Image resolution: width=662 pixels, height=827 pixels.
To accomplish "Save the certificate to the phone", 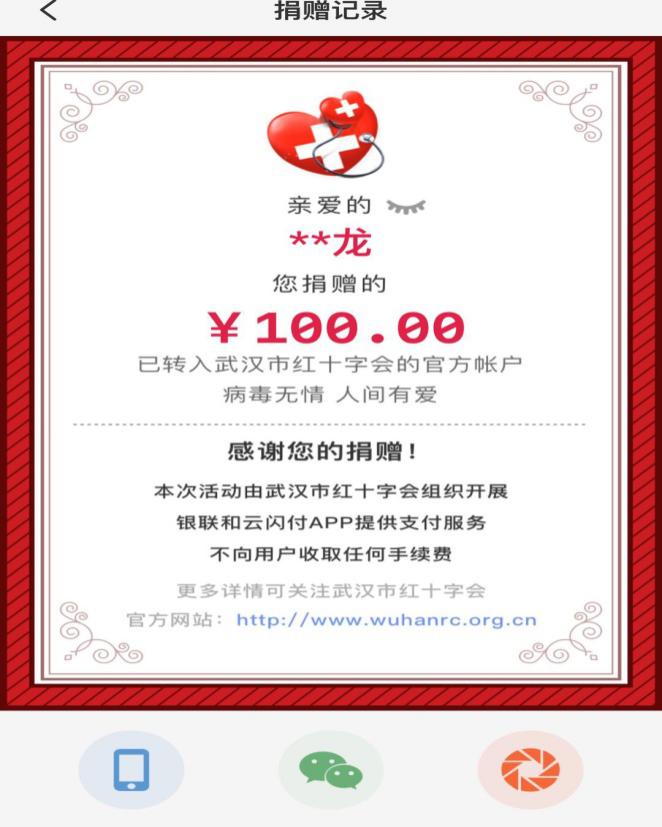I will click(131, 770).
